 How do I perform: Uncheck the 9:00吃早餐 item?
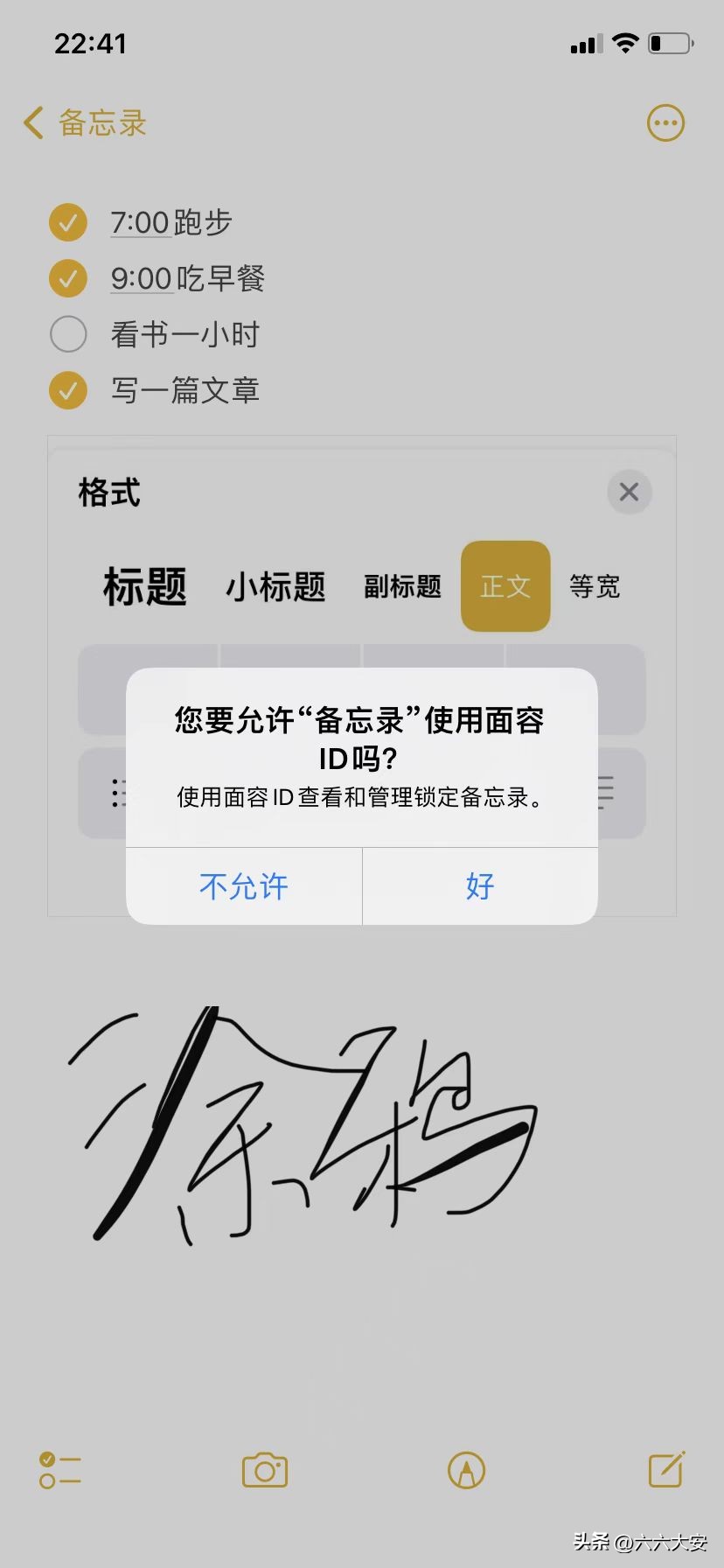(x=68, y=278)
